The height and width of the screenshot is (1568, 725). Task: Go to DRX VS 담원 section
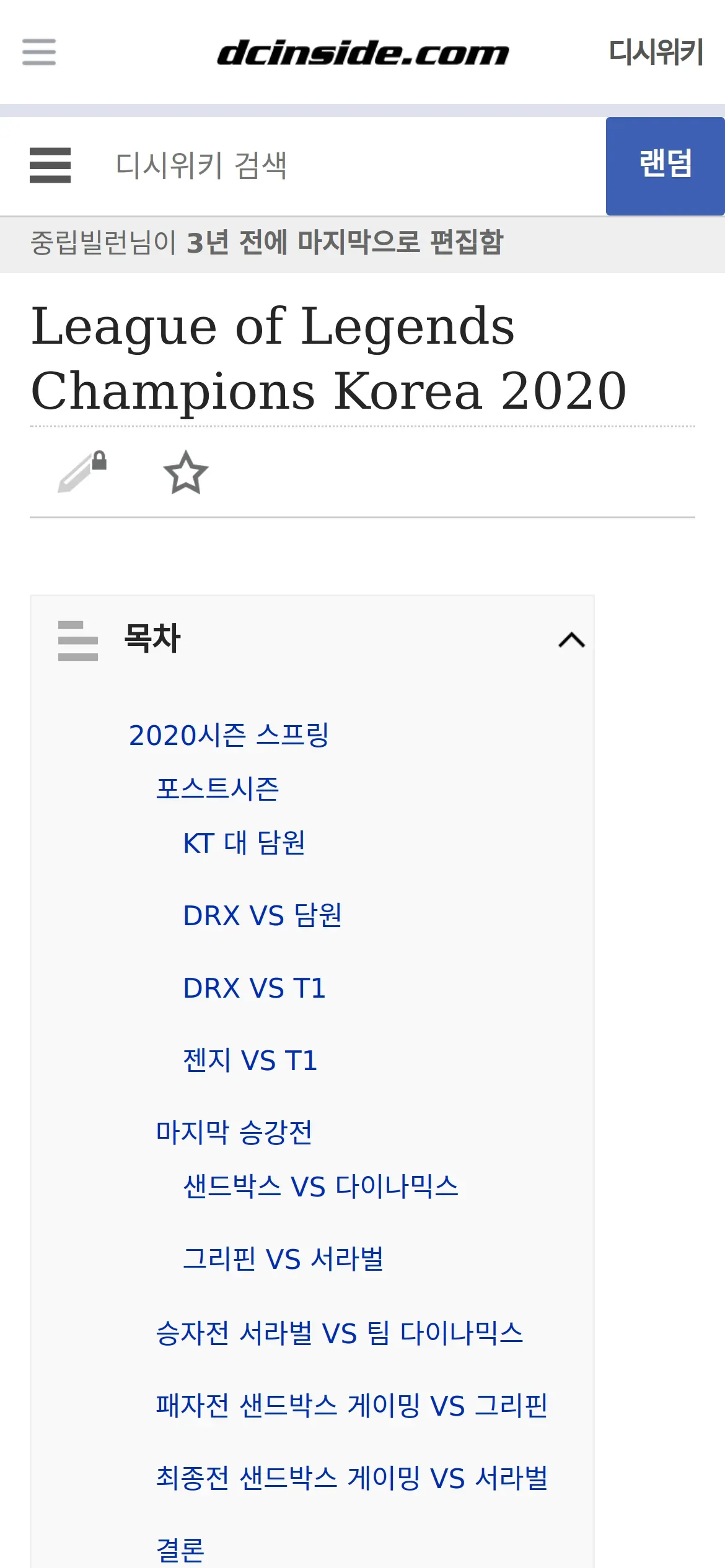(x=262, y=915)
